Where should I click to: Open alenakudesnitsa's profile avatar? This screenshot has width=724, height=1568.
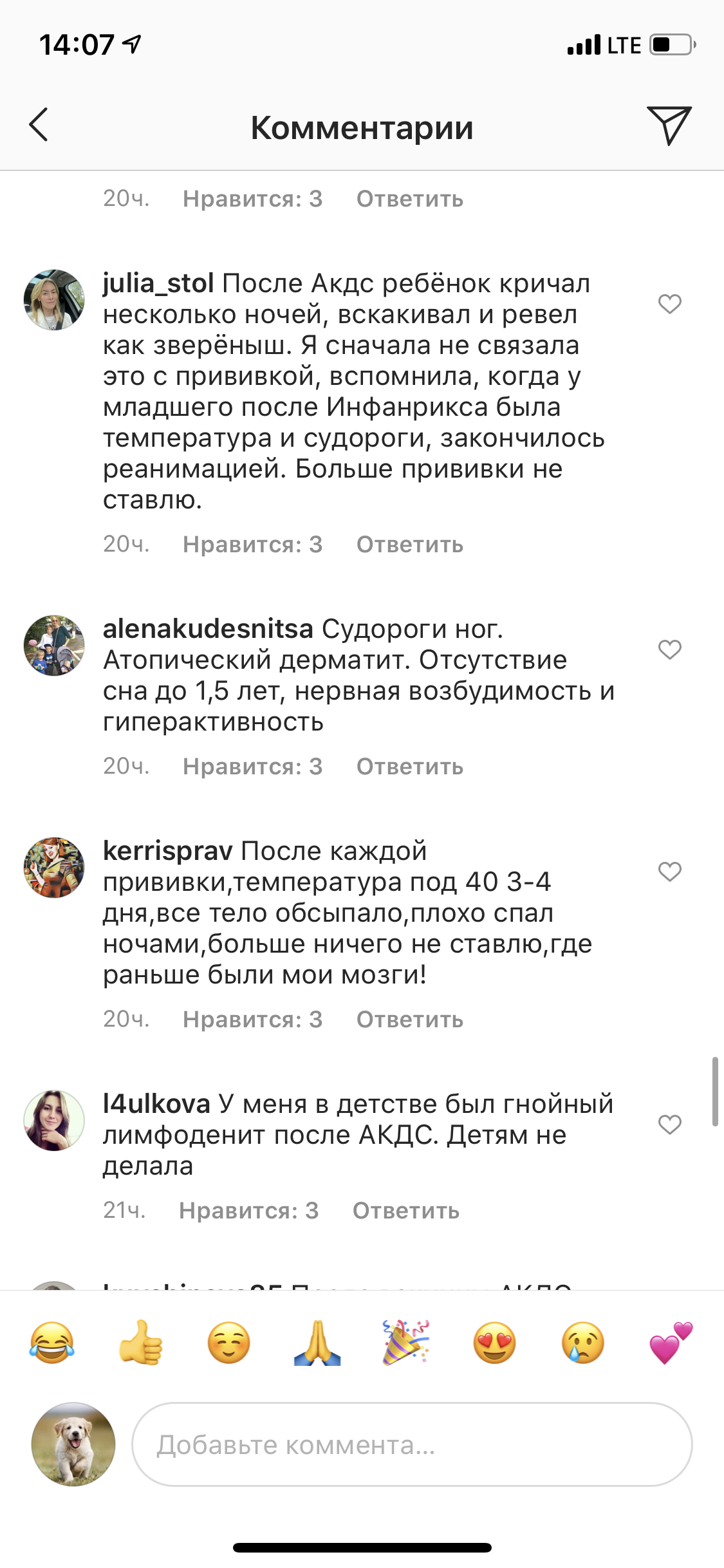(54, 646)
